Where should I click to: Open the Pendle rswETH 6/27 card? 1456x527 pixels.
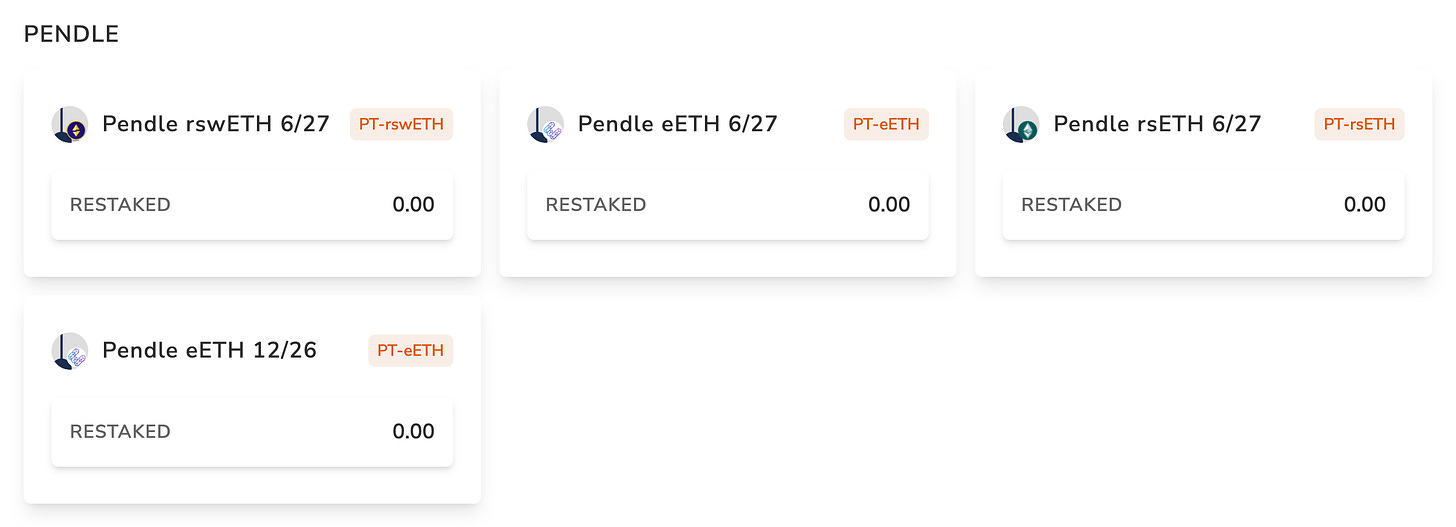click(x=252, y=173)
